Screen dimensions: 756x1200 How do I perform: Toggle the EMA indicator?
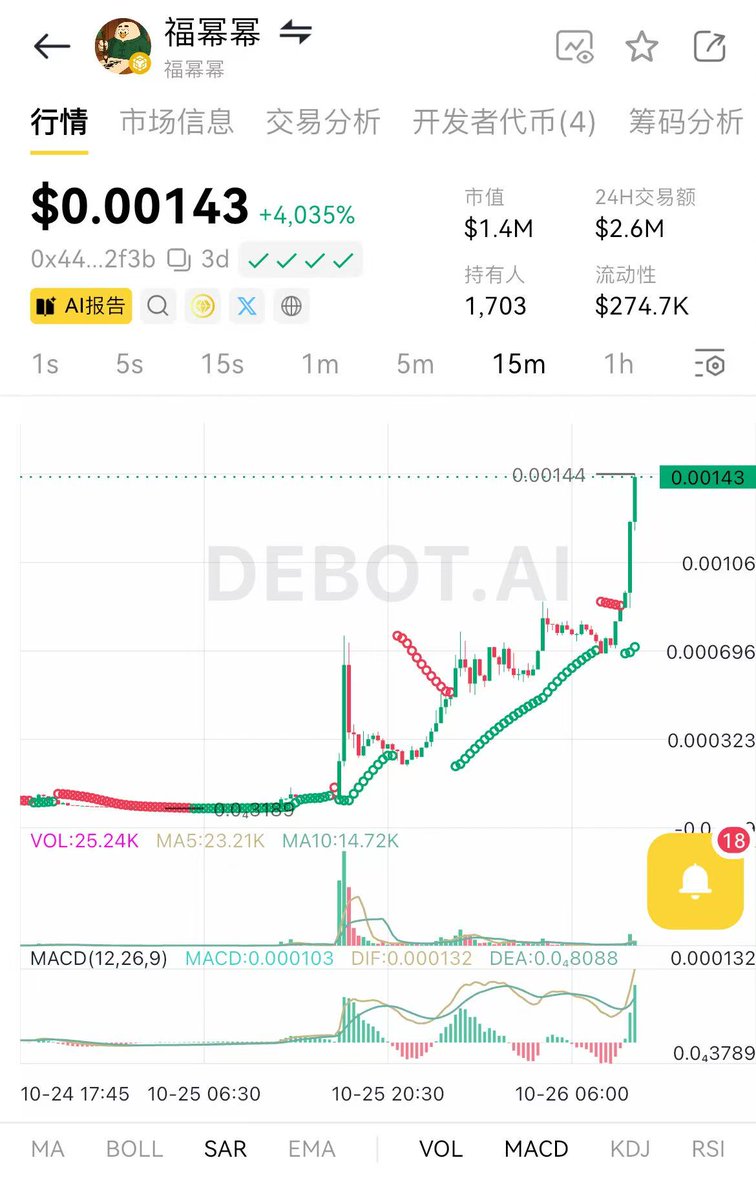(x=312, y=1149)
